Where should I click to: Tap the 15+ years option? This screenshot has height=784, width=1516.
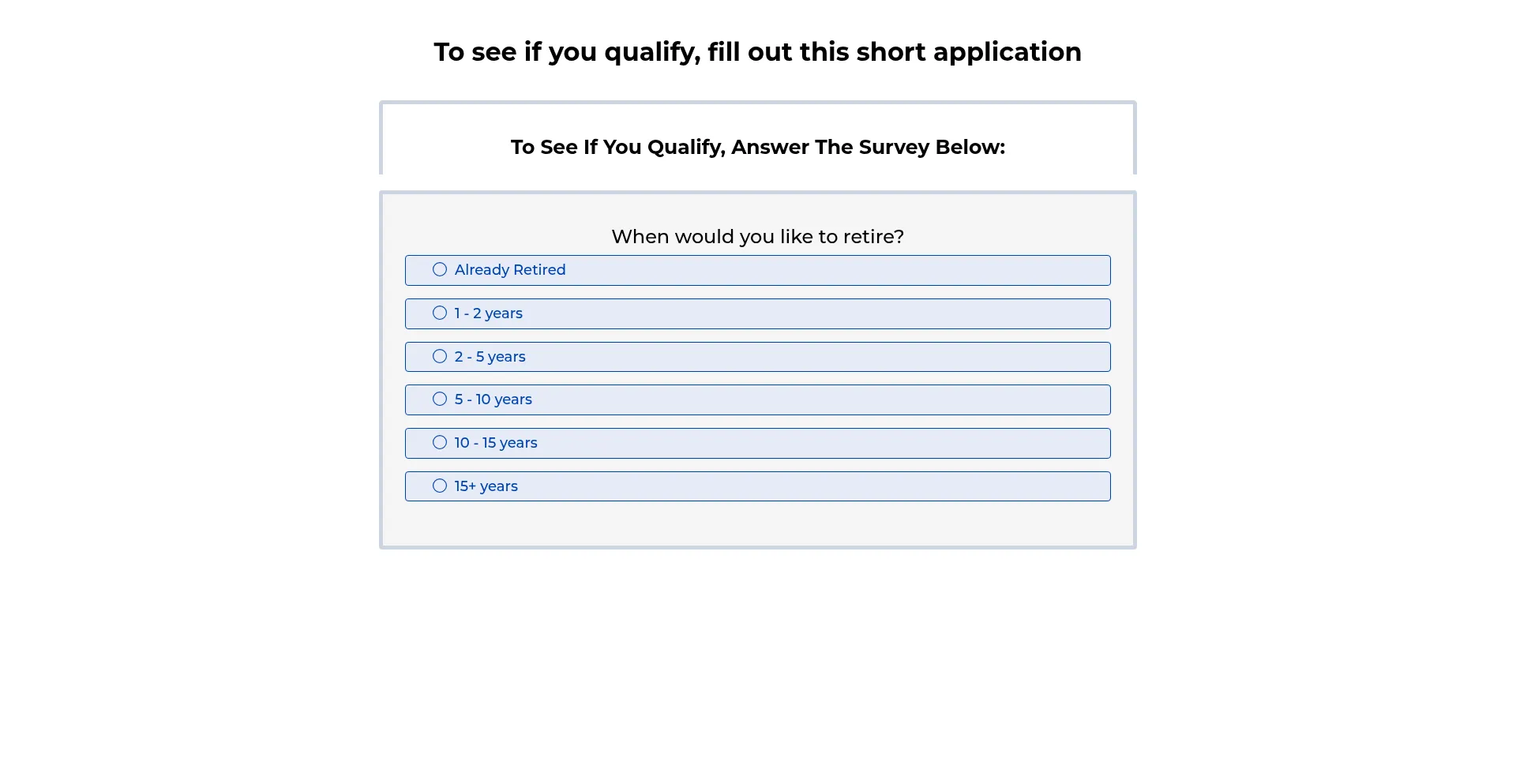[440, 486]
